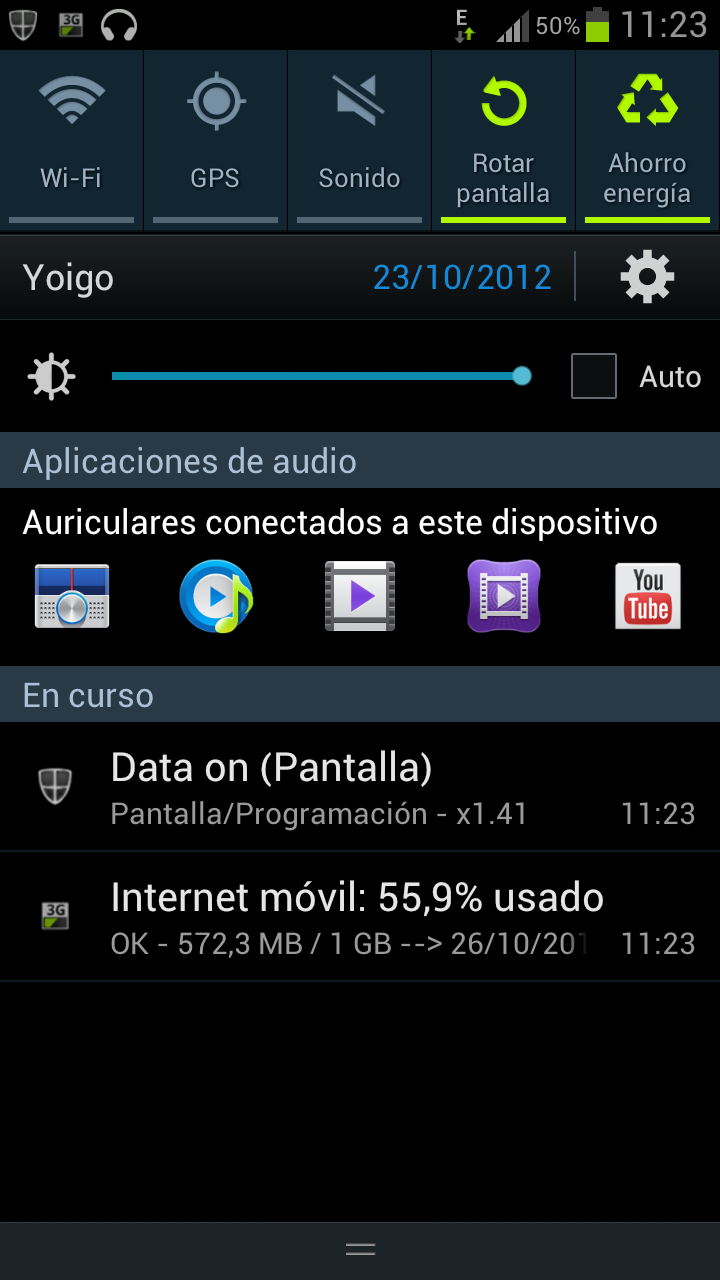Open the gray video player app

[359, 594]
